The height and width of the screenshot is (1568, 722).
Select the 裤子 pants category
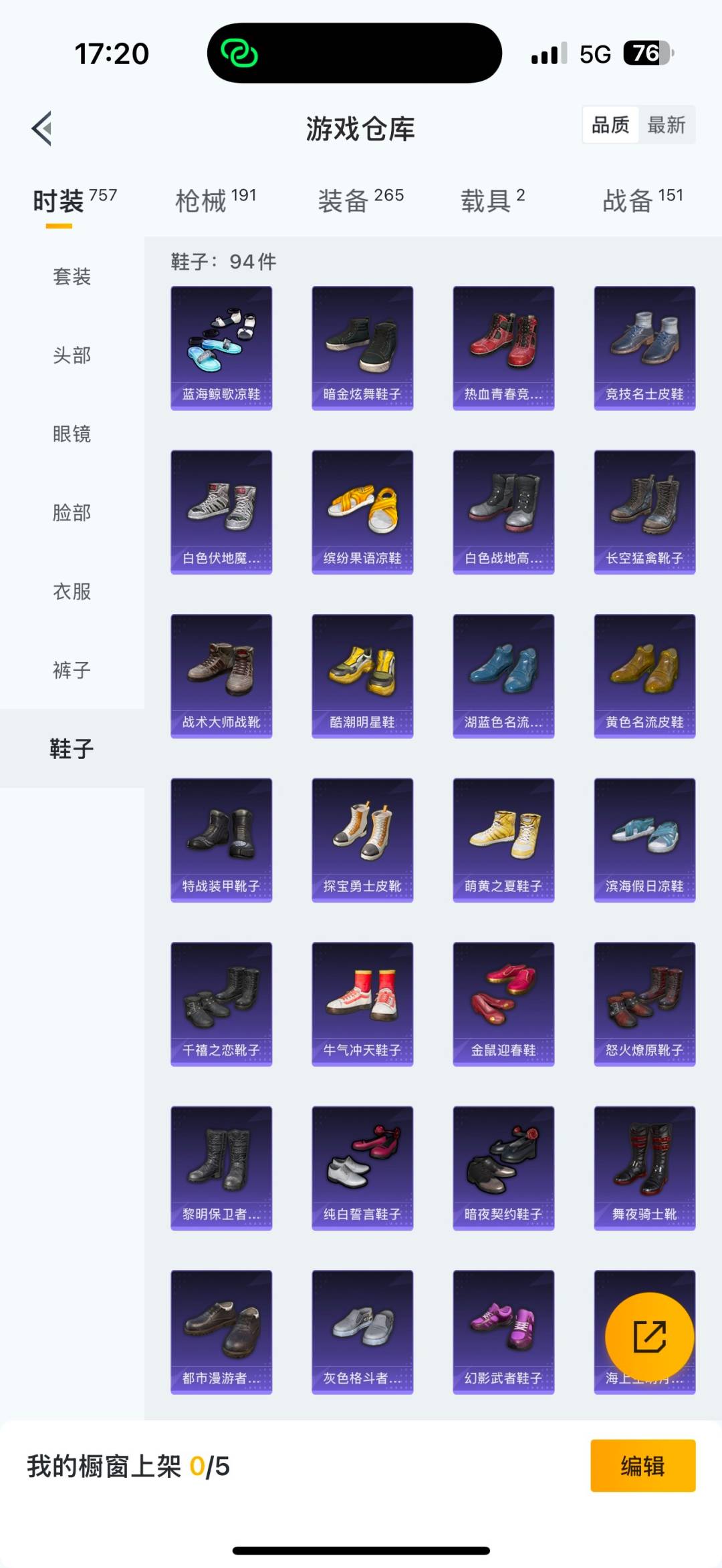coord(72,671)
